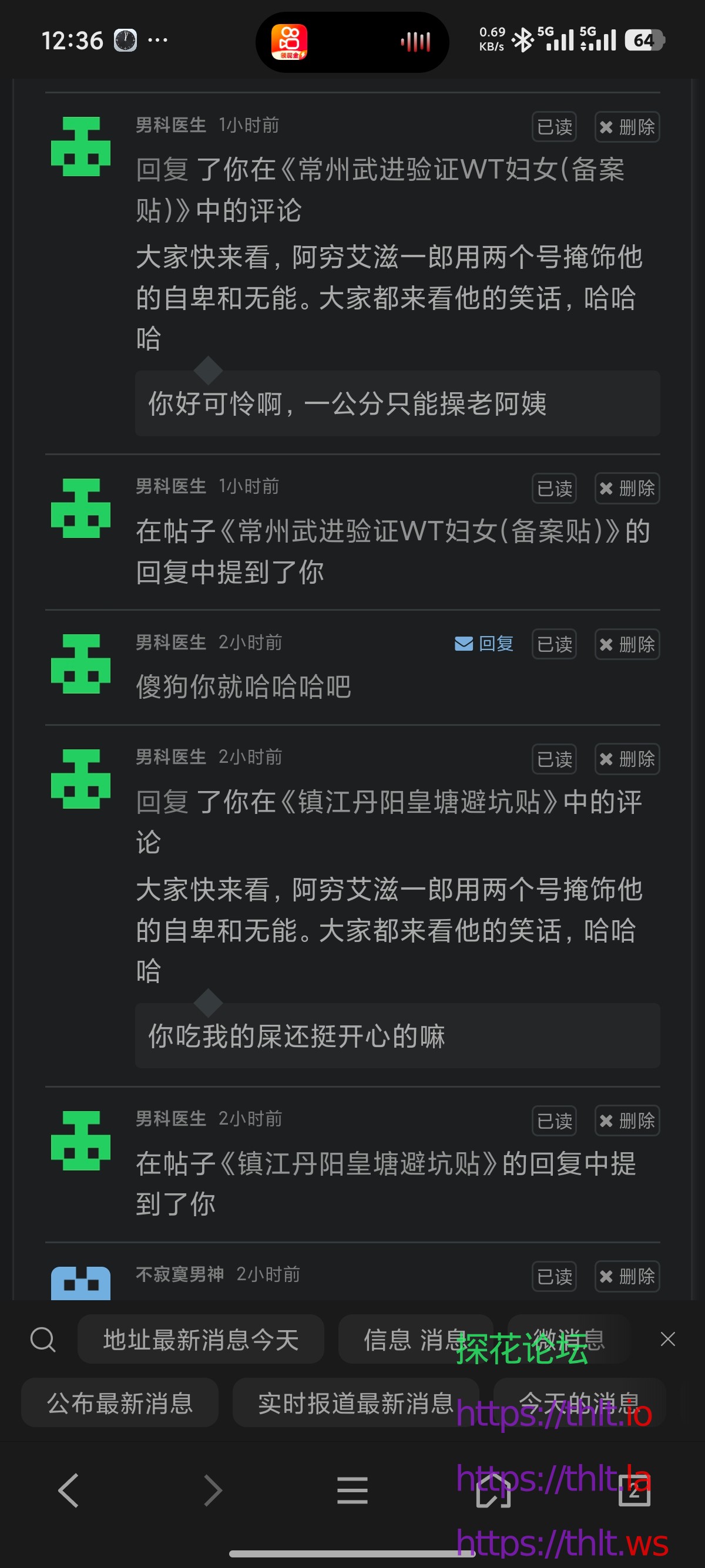Viewport: 705px width, 1568px height.
Task: Tap the forward arrow in bottom navigation
Action: (x=211, y=1491)
